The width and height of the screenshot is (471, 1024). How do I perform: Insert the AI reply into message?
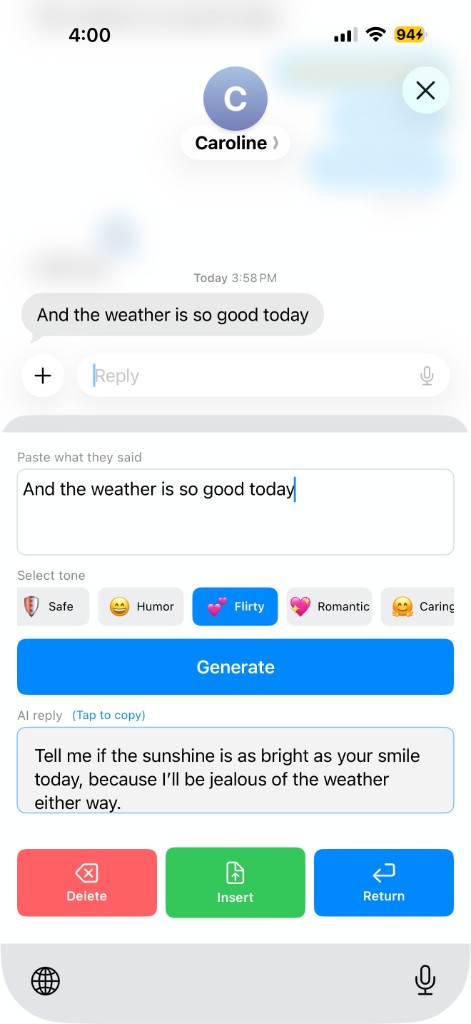(x=235, y=882)
